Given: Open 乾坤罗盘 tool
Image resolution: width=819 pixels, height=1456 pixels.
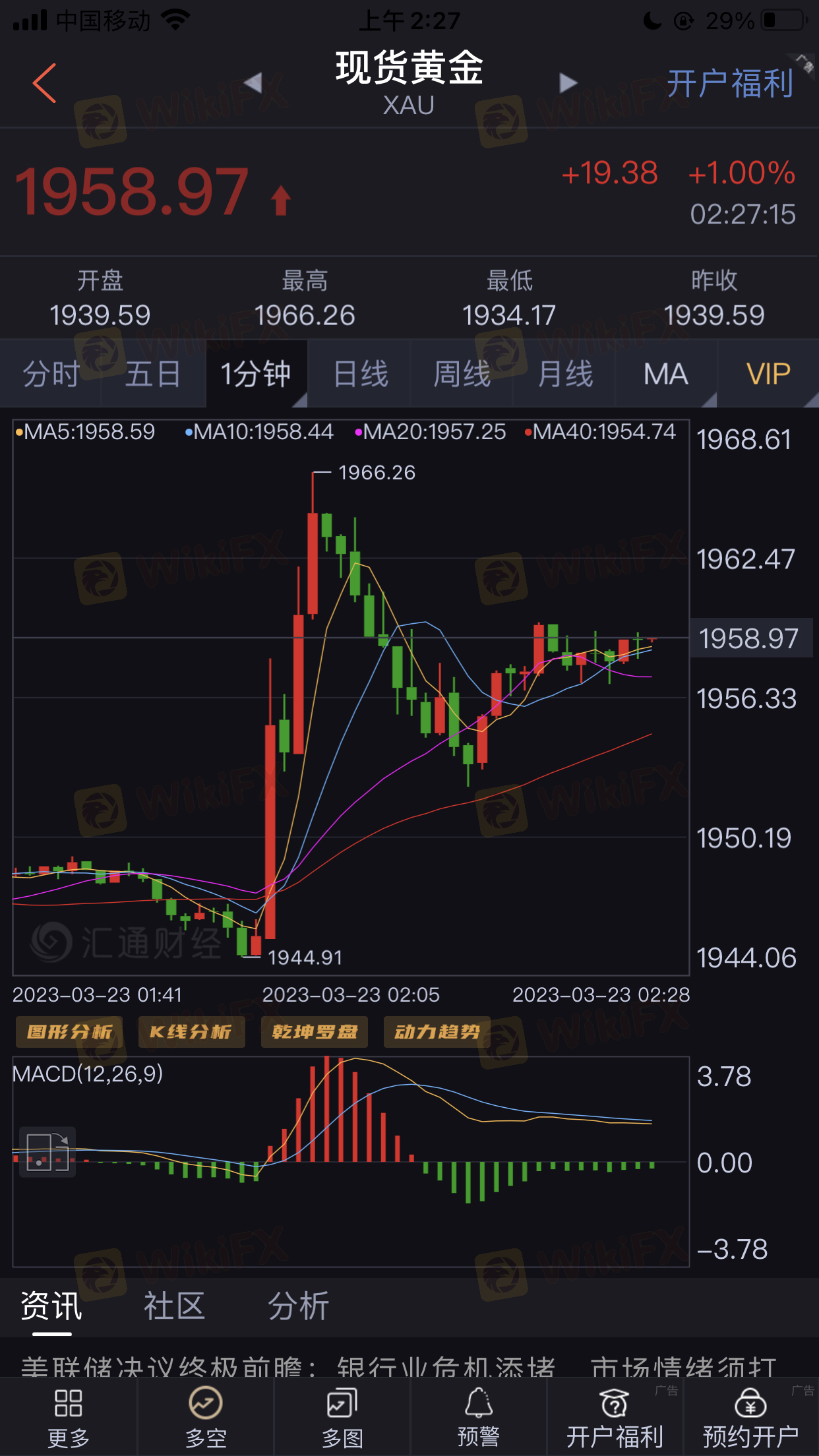Looking at the screenshot, I should (315, 1032).
